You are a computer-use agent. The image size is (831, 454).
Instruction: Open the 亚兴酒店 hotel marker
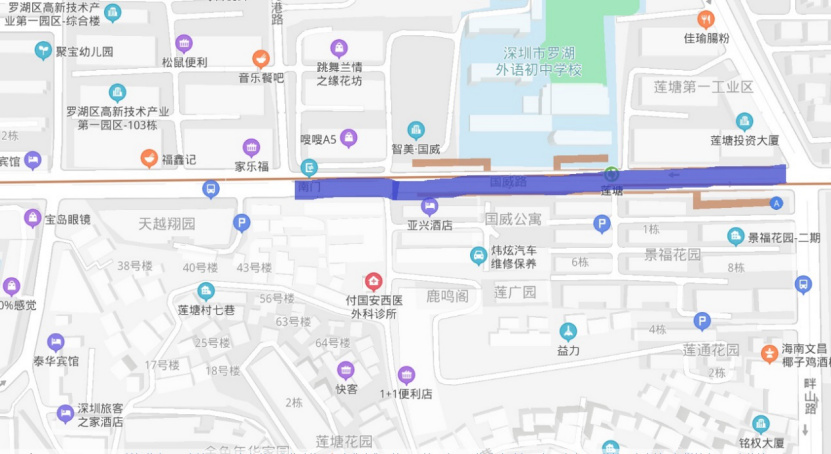[429, 207]
